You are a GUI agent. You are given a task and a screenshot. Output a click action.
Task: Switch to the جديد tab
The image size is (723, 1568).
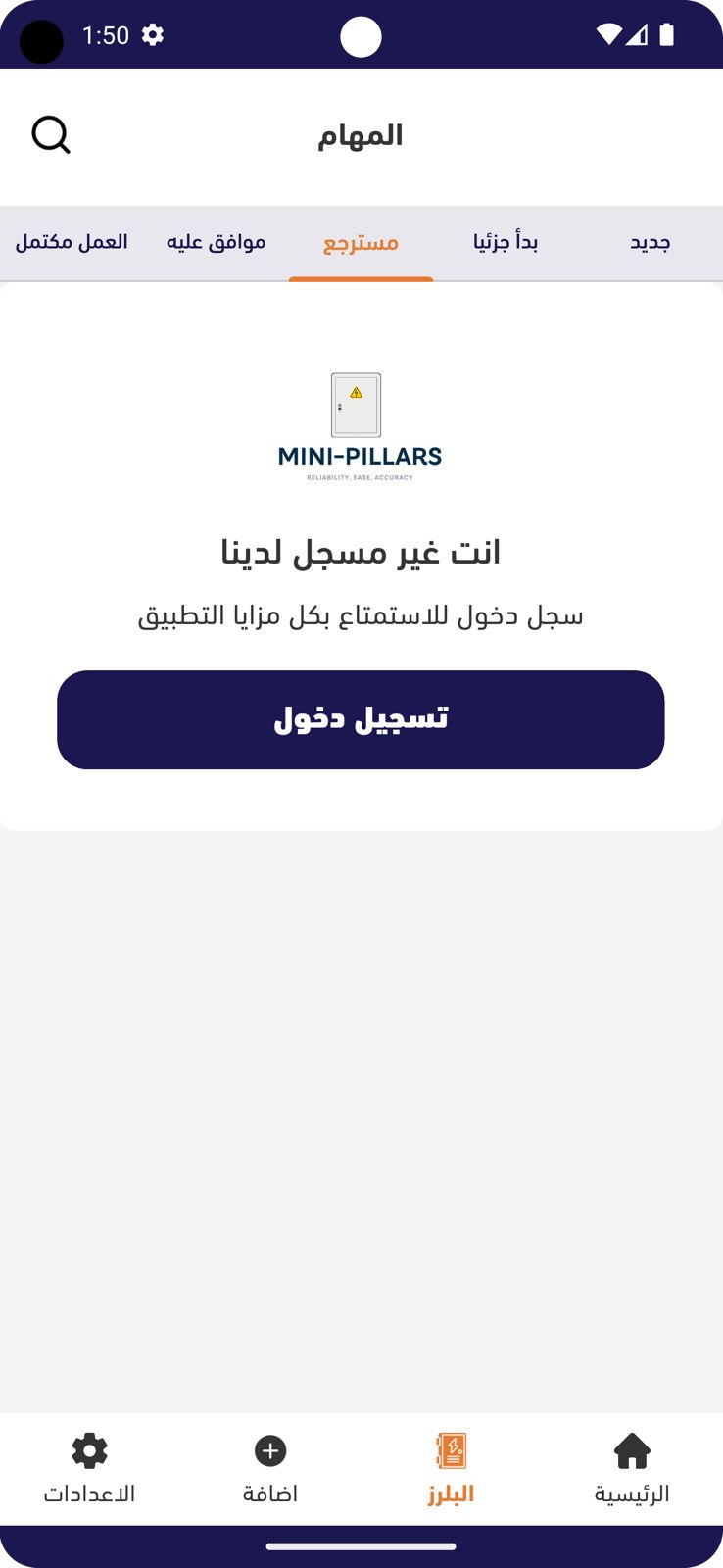pyautogui.click(x=650, y=242)
